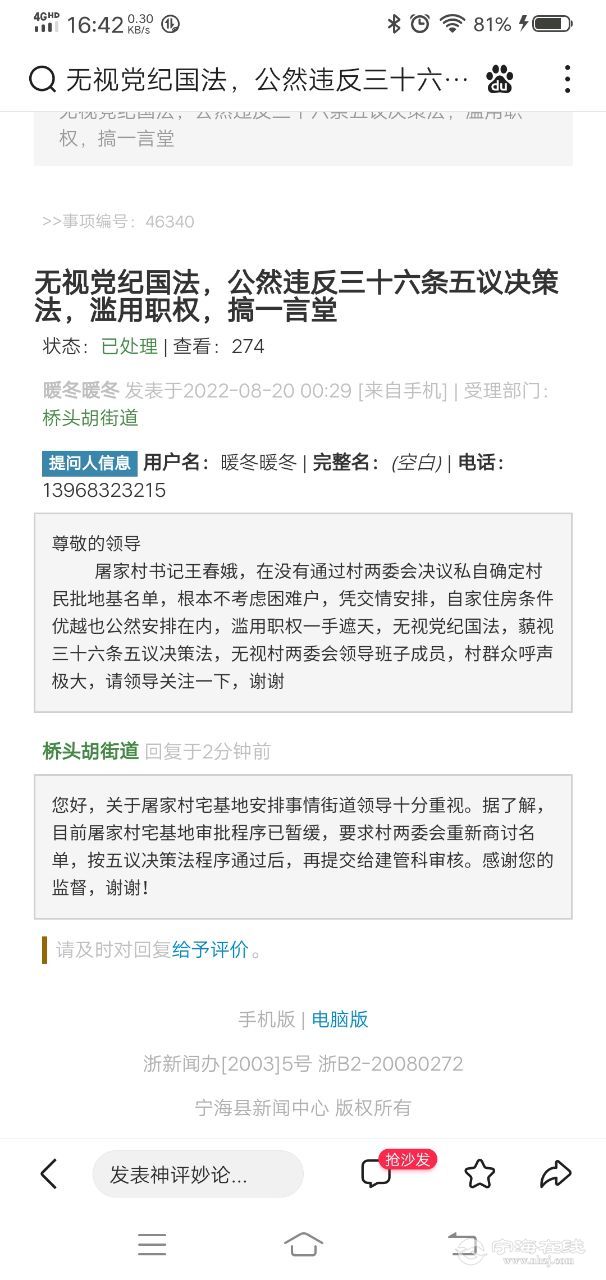
Task: Go back with the bottom back arrow
Action: click(x=48, y=1173)
